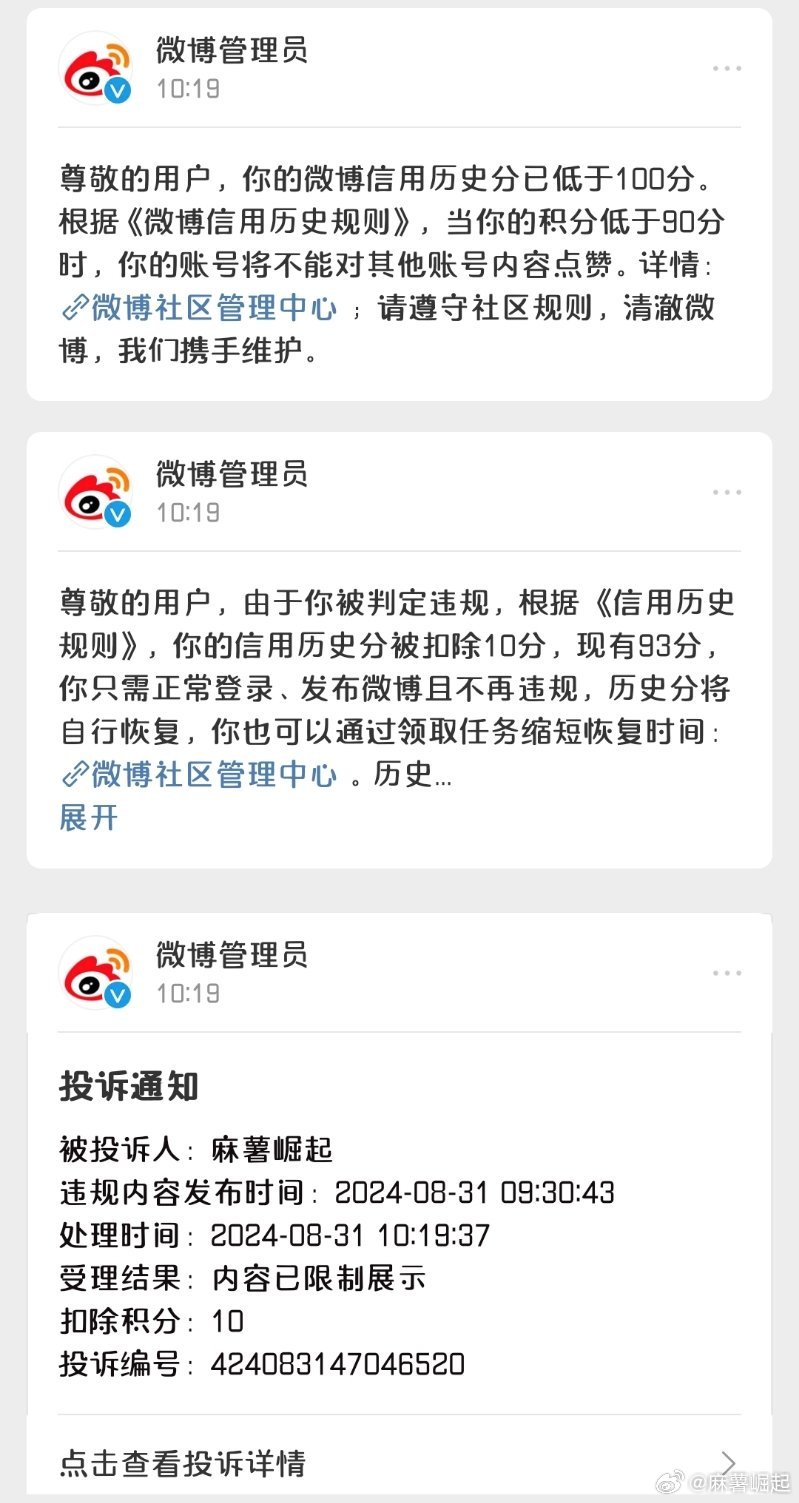Expand full message with 展开
The height and width of the screenshot is (1503, 799).
(89, 818)
